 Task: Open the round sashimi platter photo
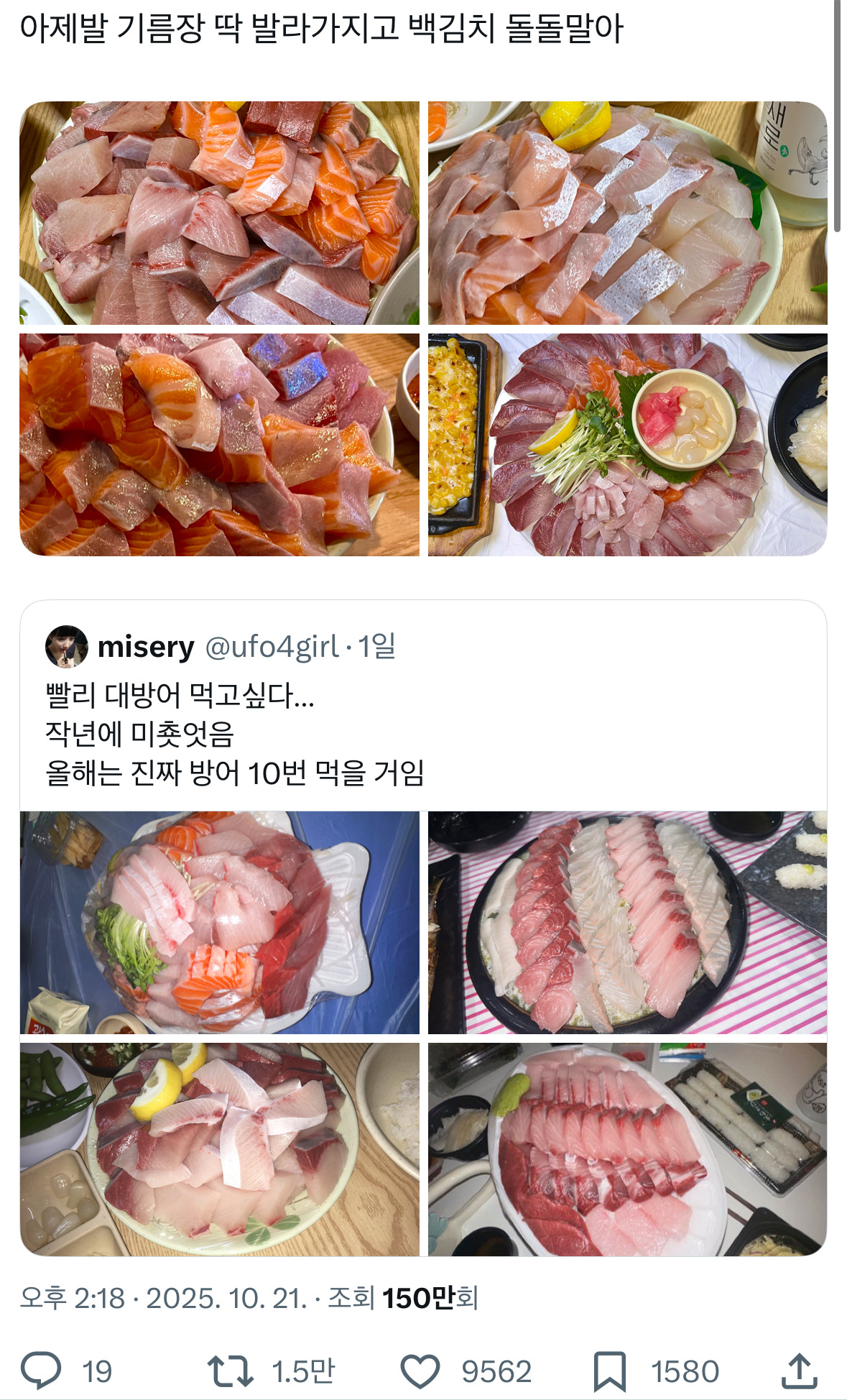627,444
